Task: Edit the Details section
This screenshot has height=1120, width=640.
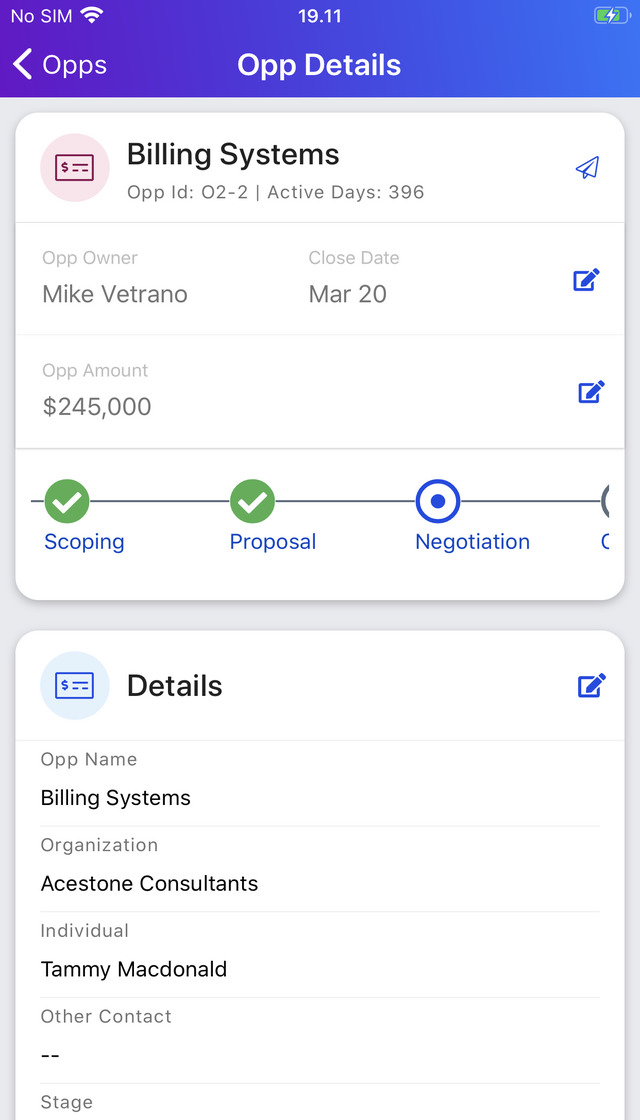Action: click(592, 686)
